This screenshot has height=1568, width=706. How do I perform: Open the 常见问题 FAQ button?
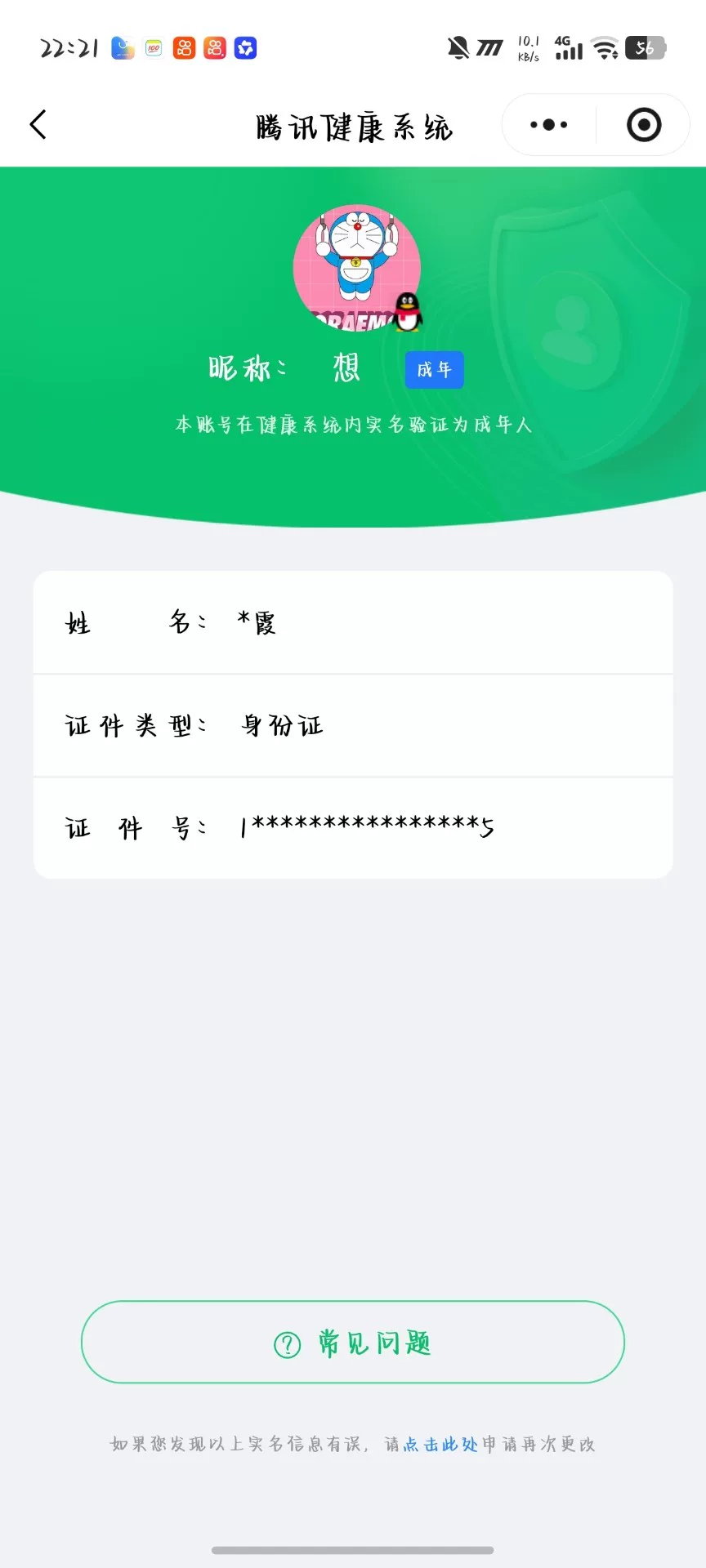(x=353, y=1342)
